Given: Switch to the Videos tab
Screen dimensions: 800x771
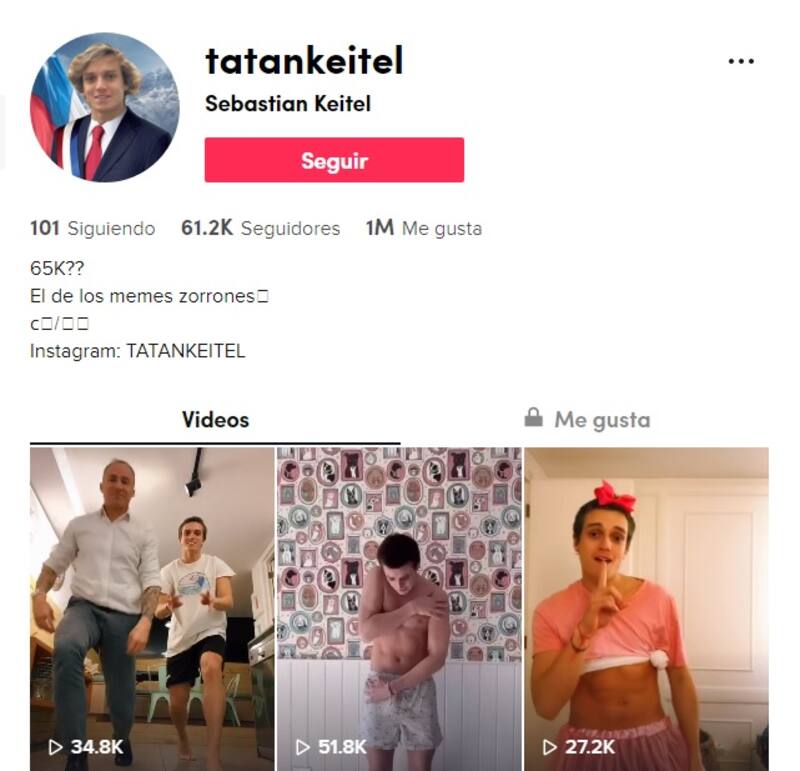Looking at the screenshot, I should pyautogui.click(x=215, y=419).
